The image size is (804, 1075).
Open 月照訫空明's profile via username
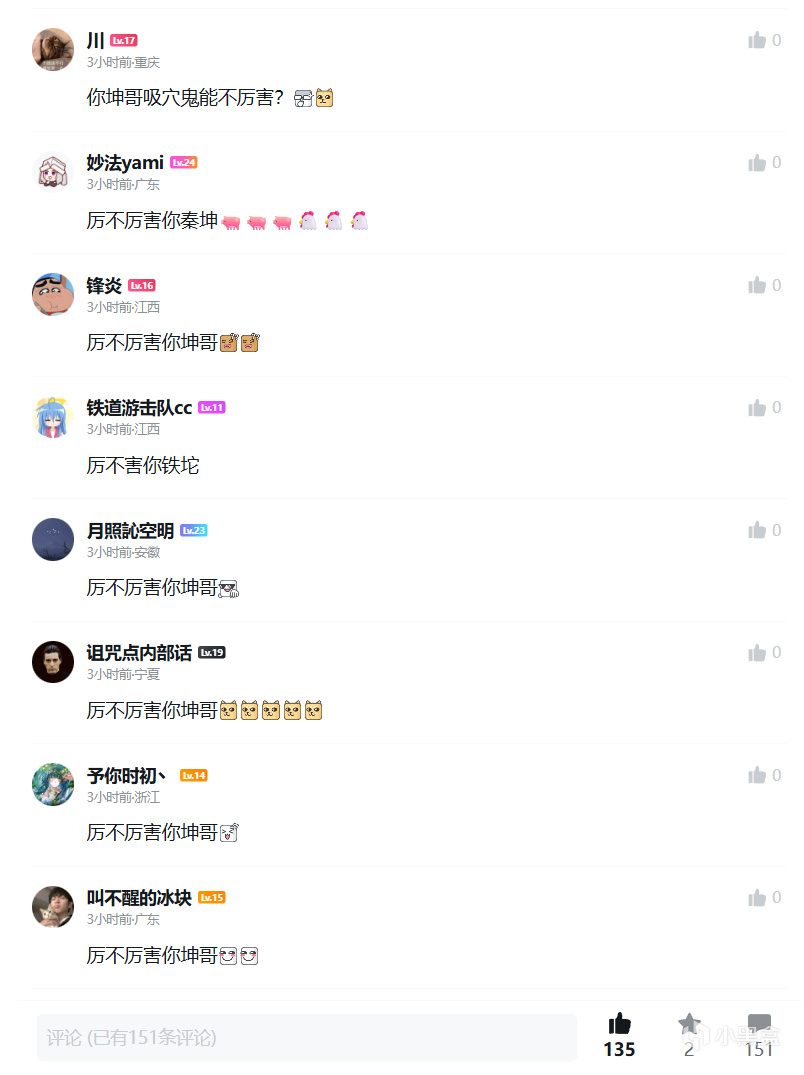click(130, 531)
